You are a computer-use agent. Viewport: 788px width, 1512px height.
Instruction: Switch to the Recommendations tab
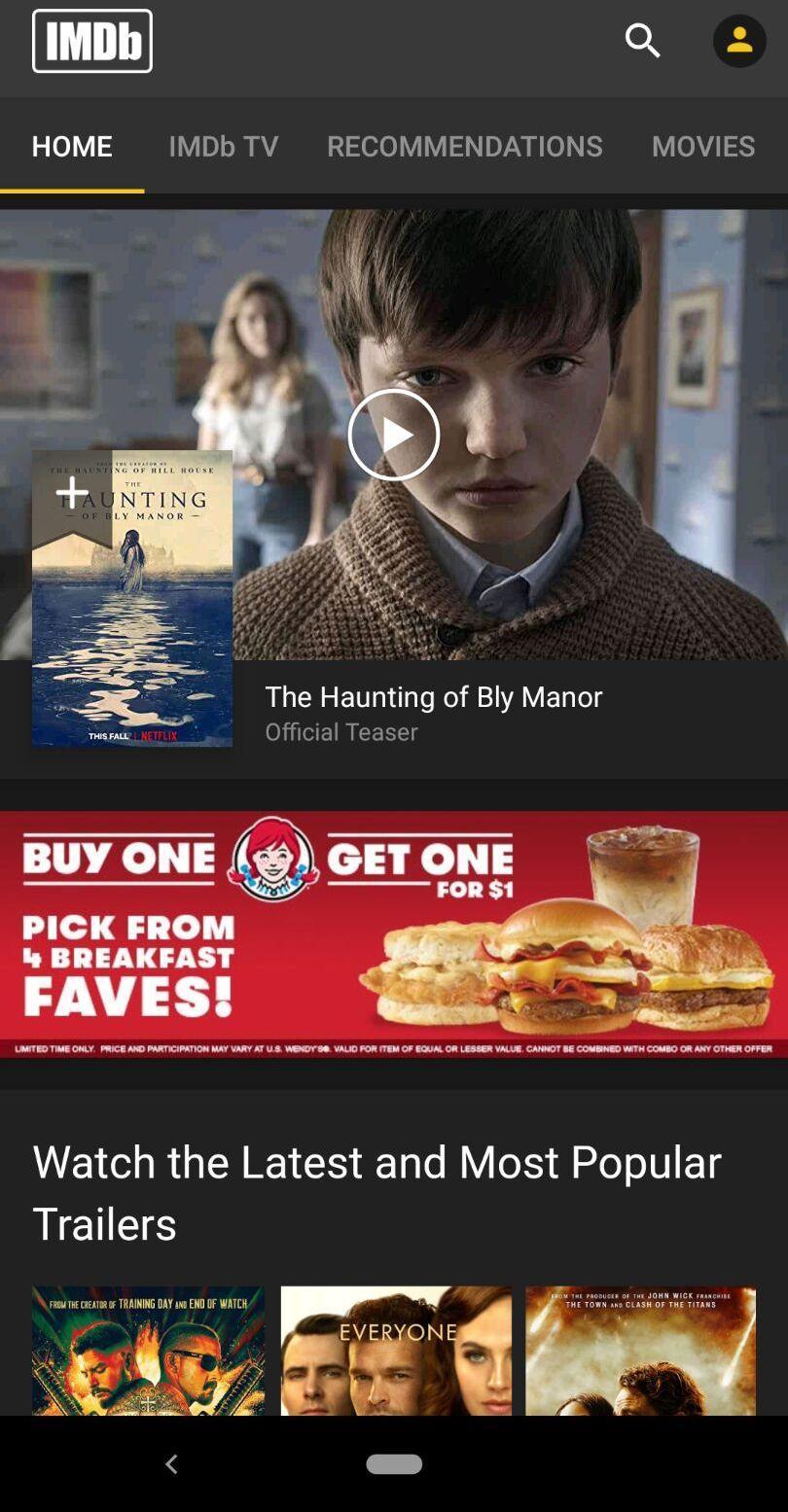[x=464, y=146]
